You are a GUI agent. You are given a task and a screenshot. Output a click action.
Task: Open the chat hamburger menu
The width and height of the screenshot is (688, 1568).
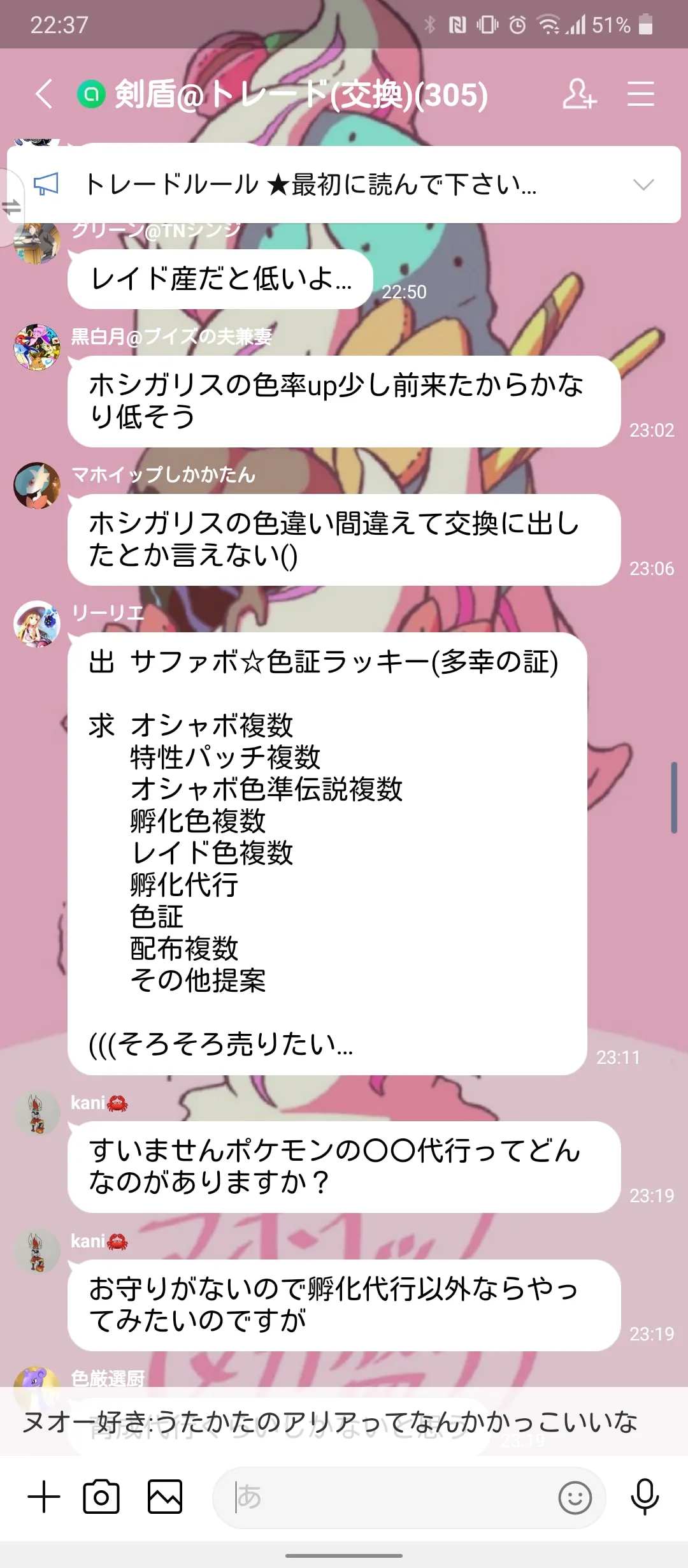tap(641, 94)
